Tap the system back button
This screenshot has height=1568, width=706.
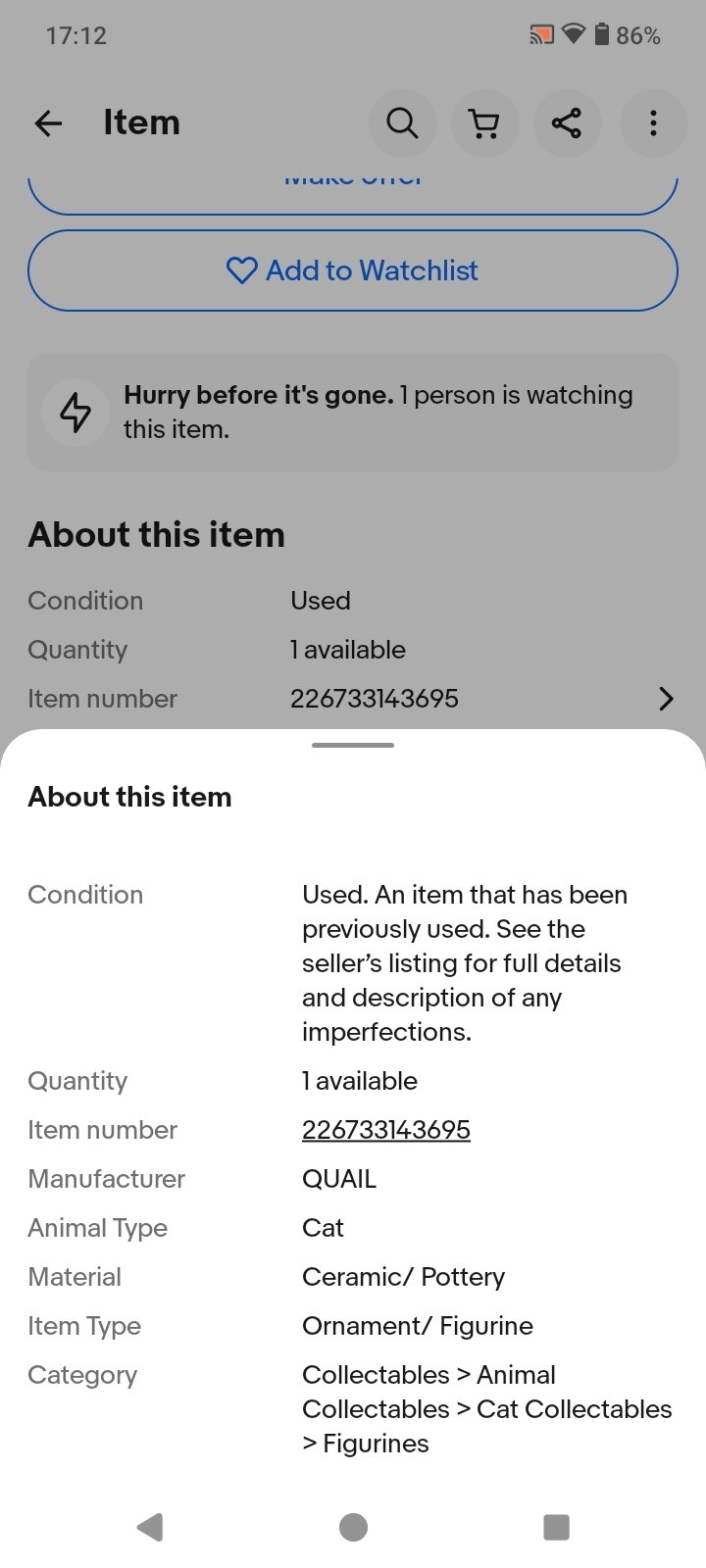pyautogui.click(x=150, y=1526)
